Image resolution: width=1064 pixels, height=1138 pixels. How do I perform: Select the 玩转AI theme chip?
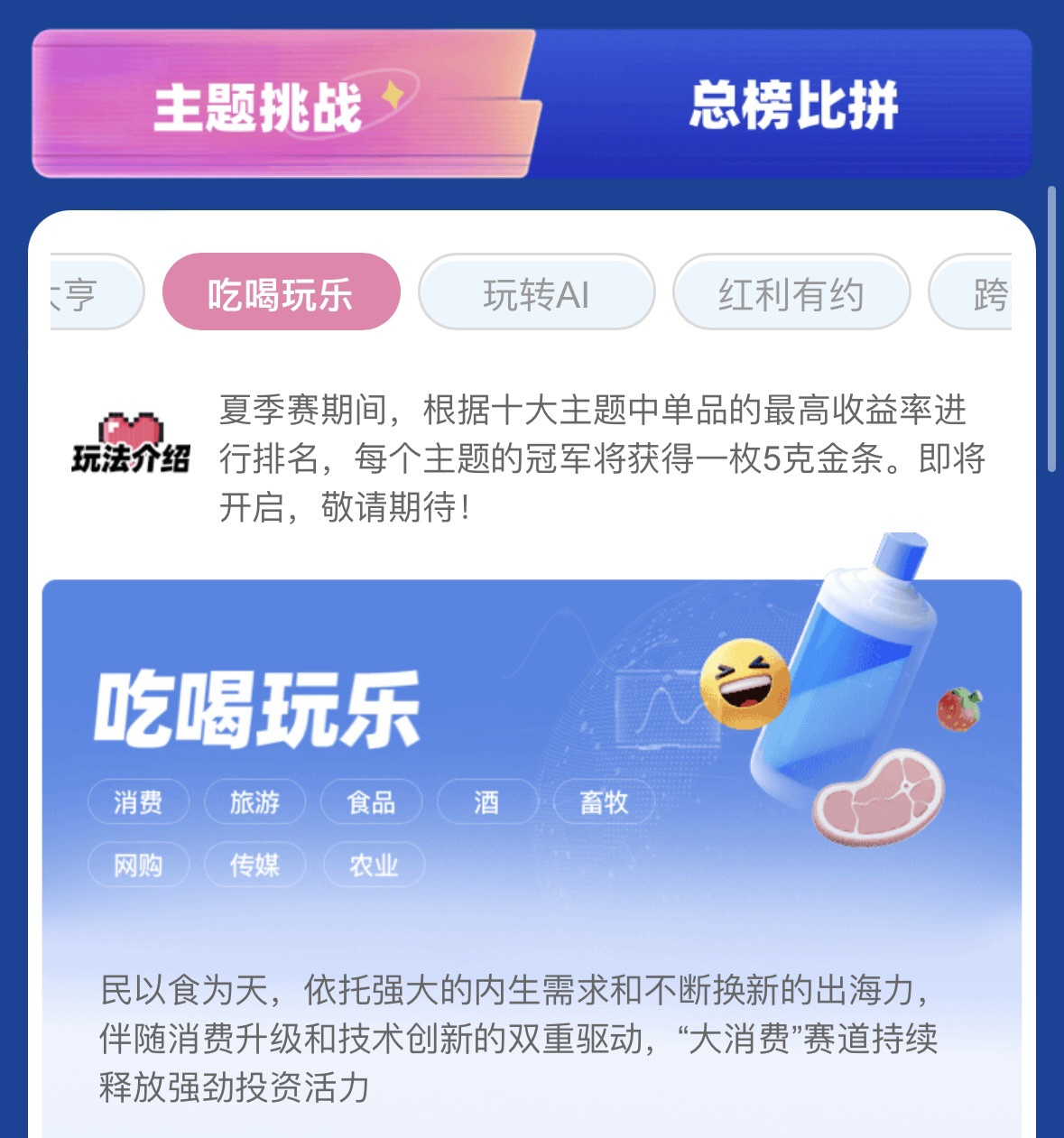coord(536,292)
